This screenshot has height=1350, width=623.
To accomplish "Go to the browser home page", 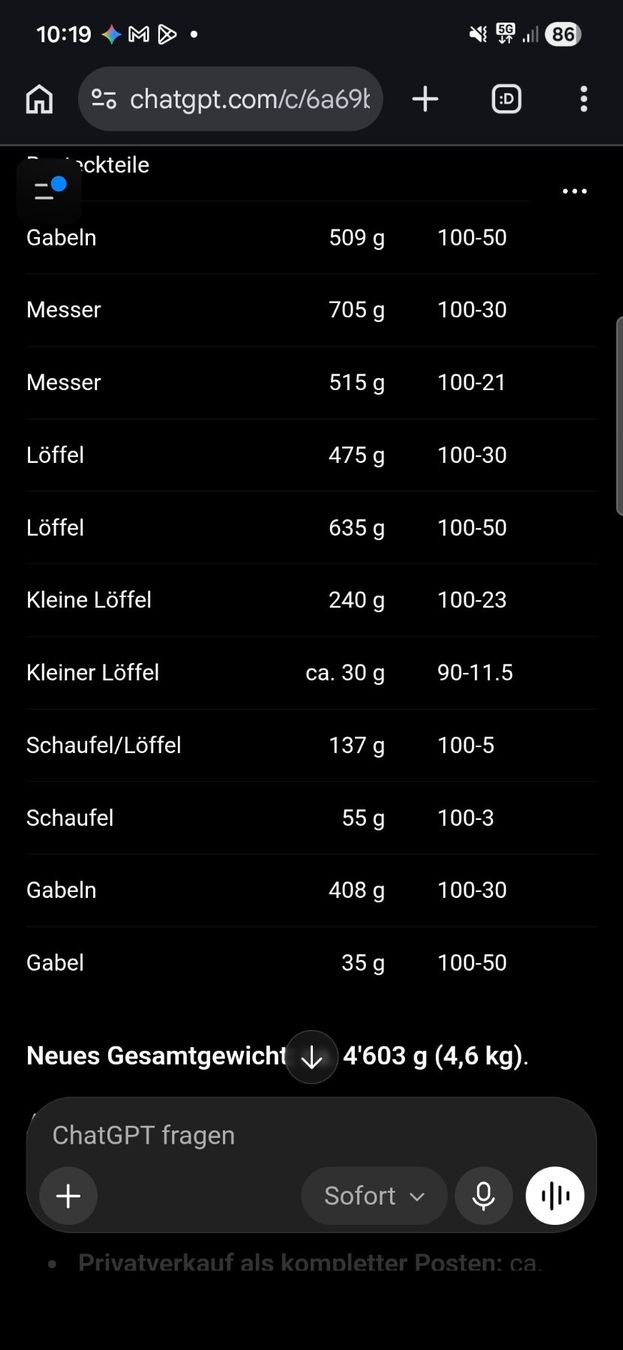I will pyautogui.click(x=39, y=99).
